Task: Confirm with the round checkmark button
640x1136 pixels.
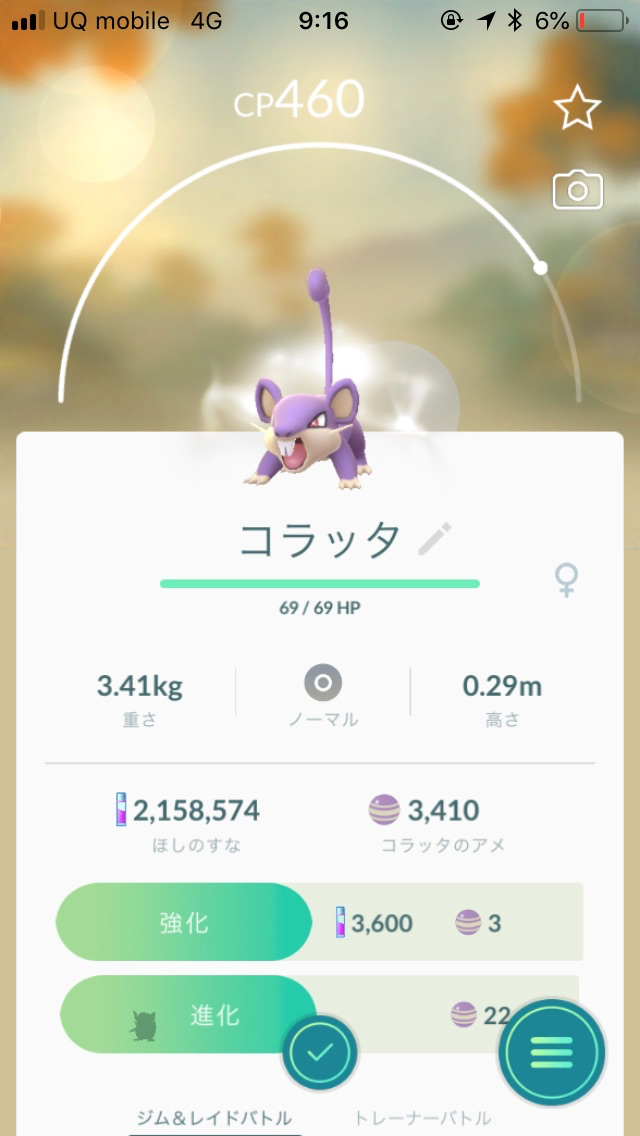Action: click(320, 1052)
